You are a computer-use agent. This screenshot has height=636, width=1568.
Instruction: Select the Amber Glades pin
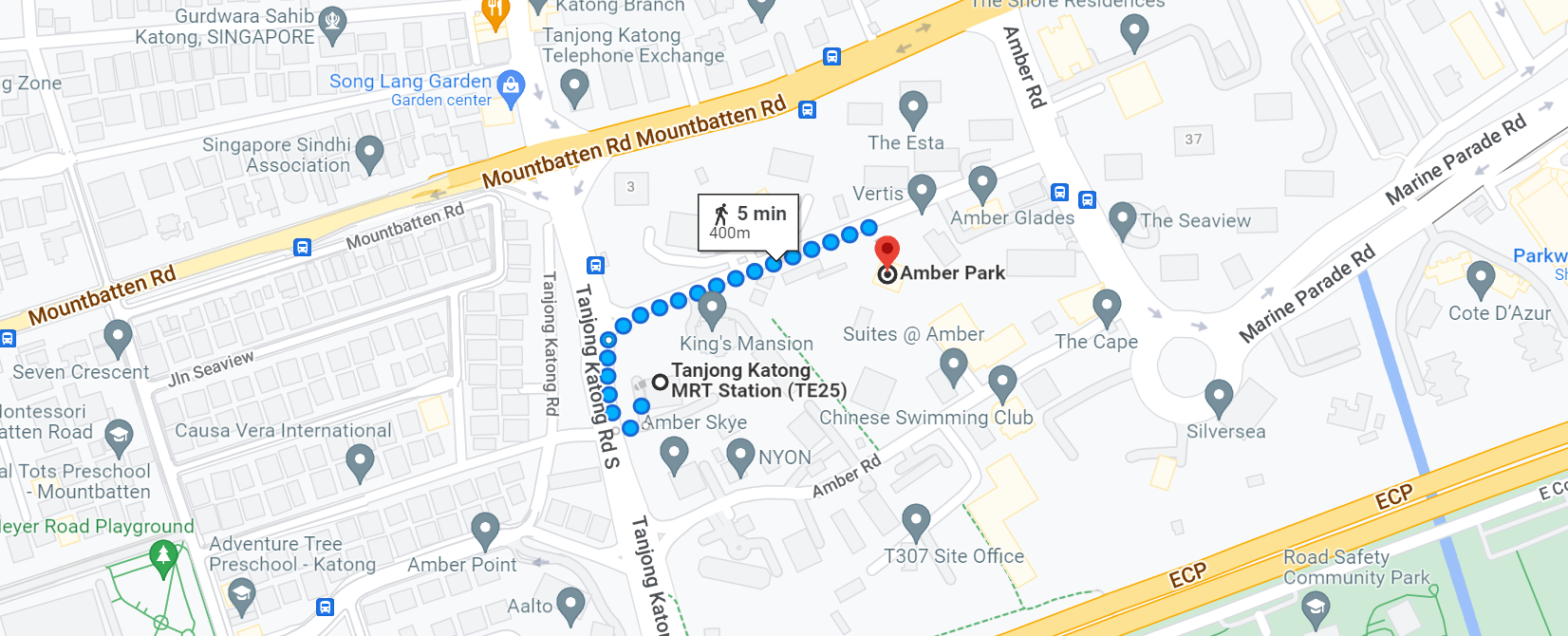(x=982, y=182)
